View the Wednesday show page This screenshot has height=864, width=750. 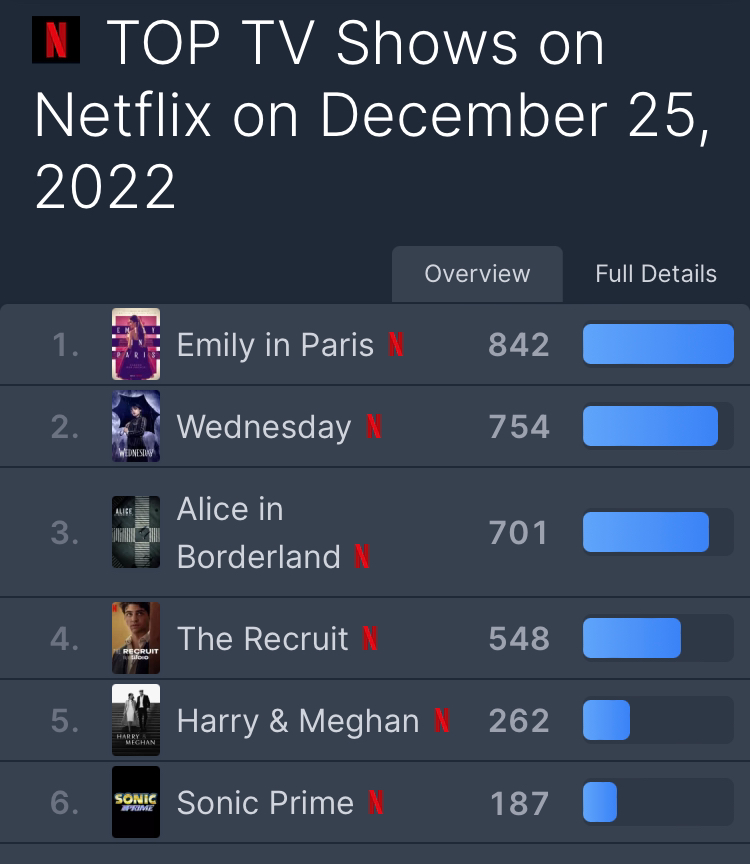[x=263, y=427]
